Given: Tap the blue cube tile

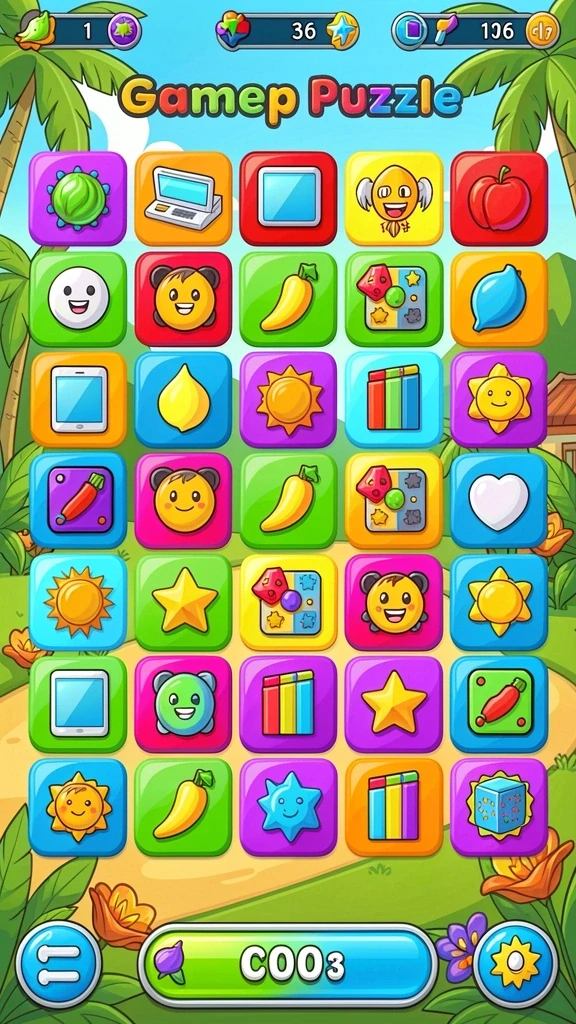Looking at the screenshot, I should pyautogui.click(x=499, y=807).
